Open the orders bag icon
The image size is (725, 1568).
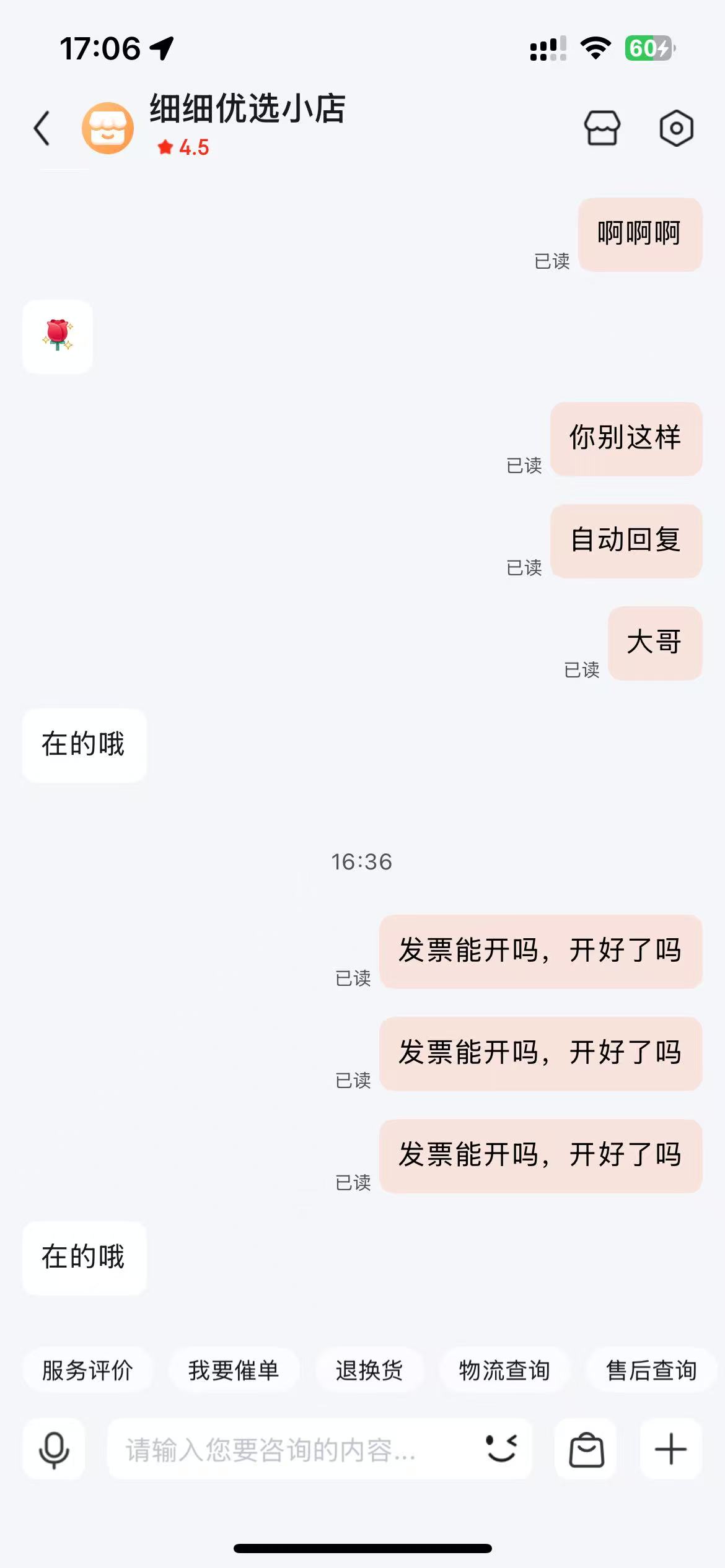pyautogui.click(x=586, y=1450)
